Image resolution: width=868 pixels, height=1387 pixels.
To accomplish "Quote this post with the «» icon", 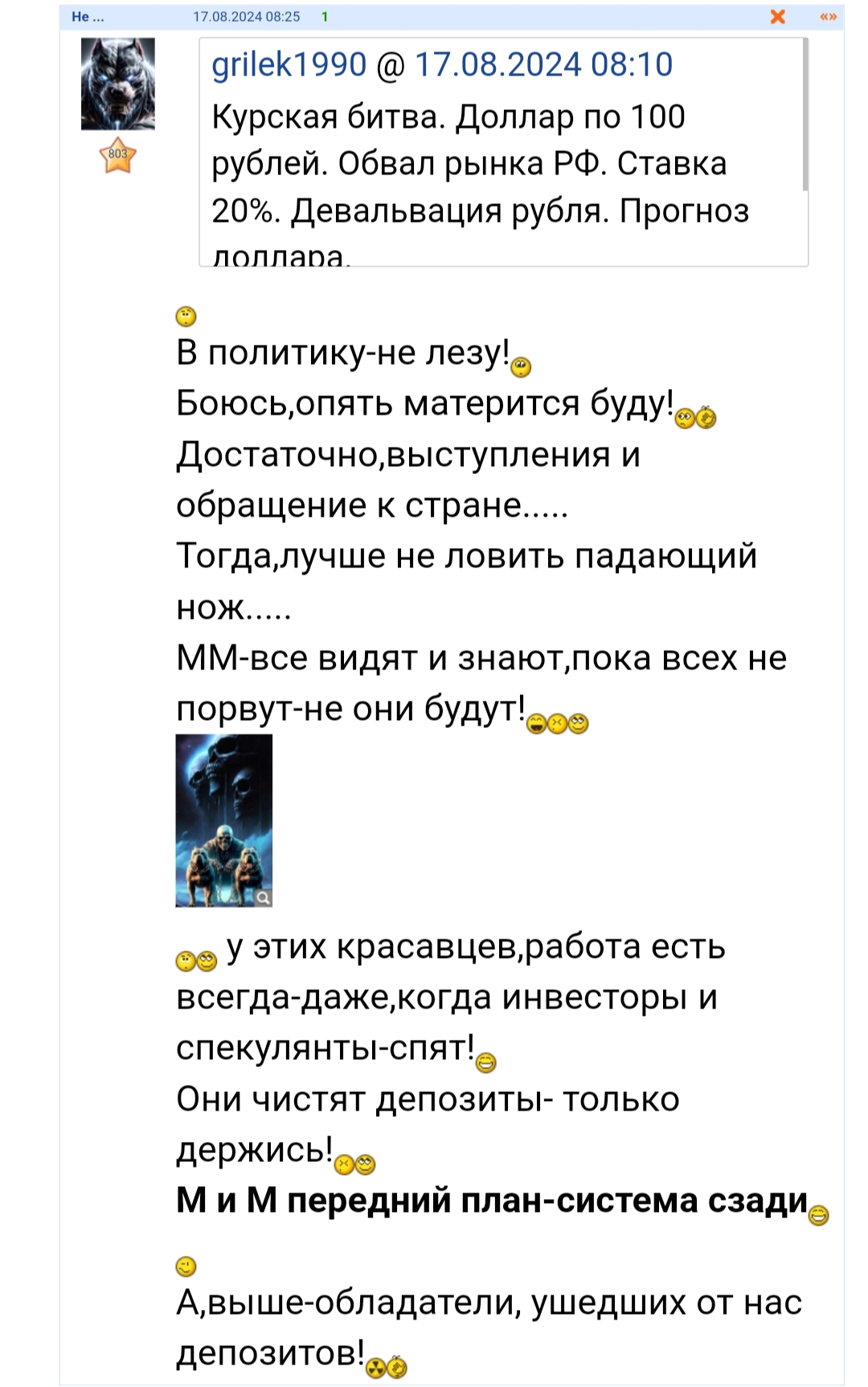I will click(828, 17).
